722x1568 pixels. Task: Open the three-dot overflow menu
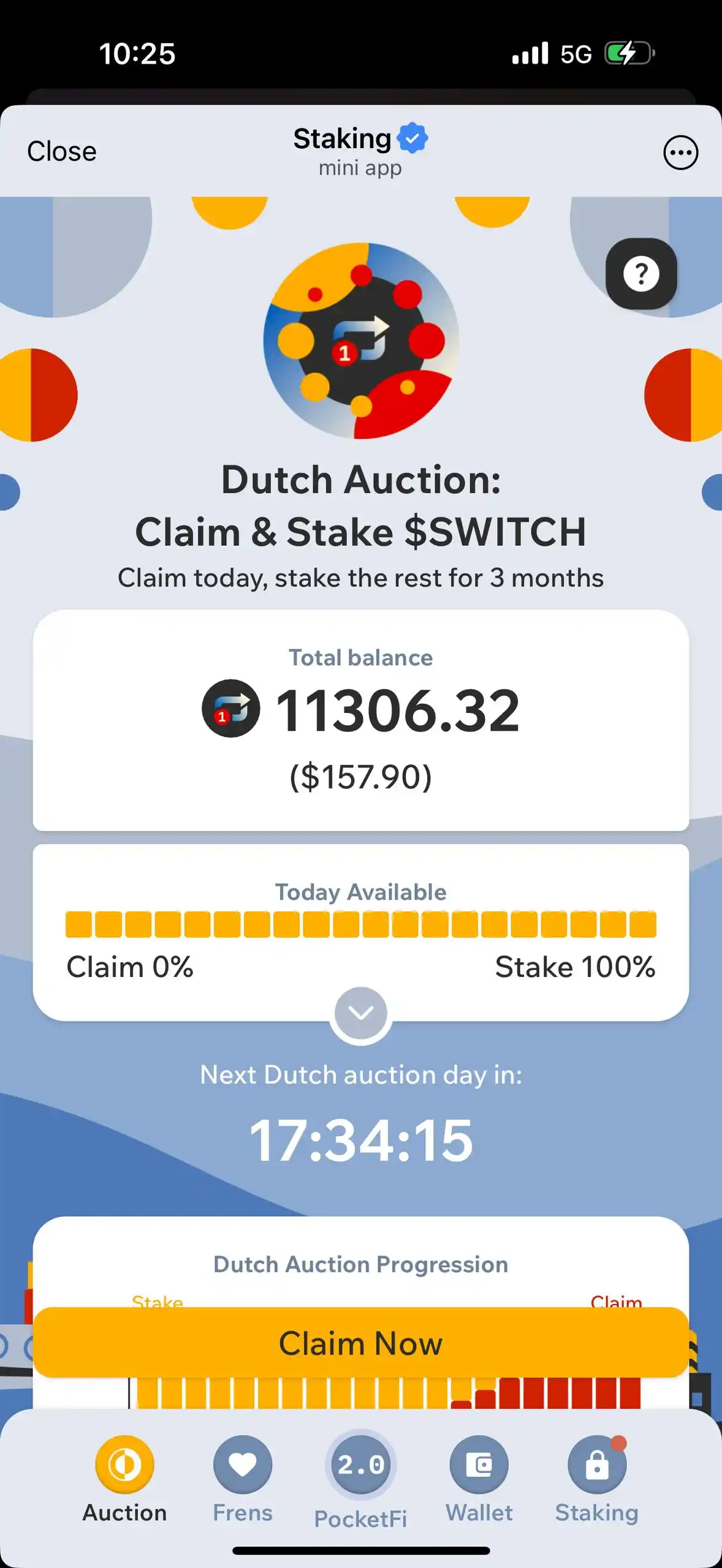click(x=680, y=153)
